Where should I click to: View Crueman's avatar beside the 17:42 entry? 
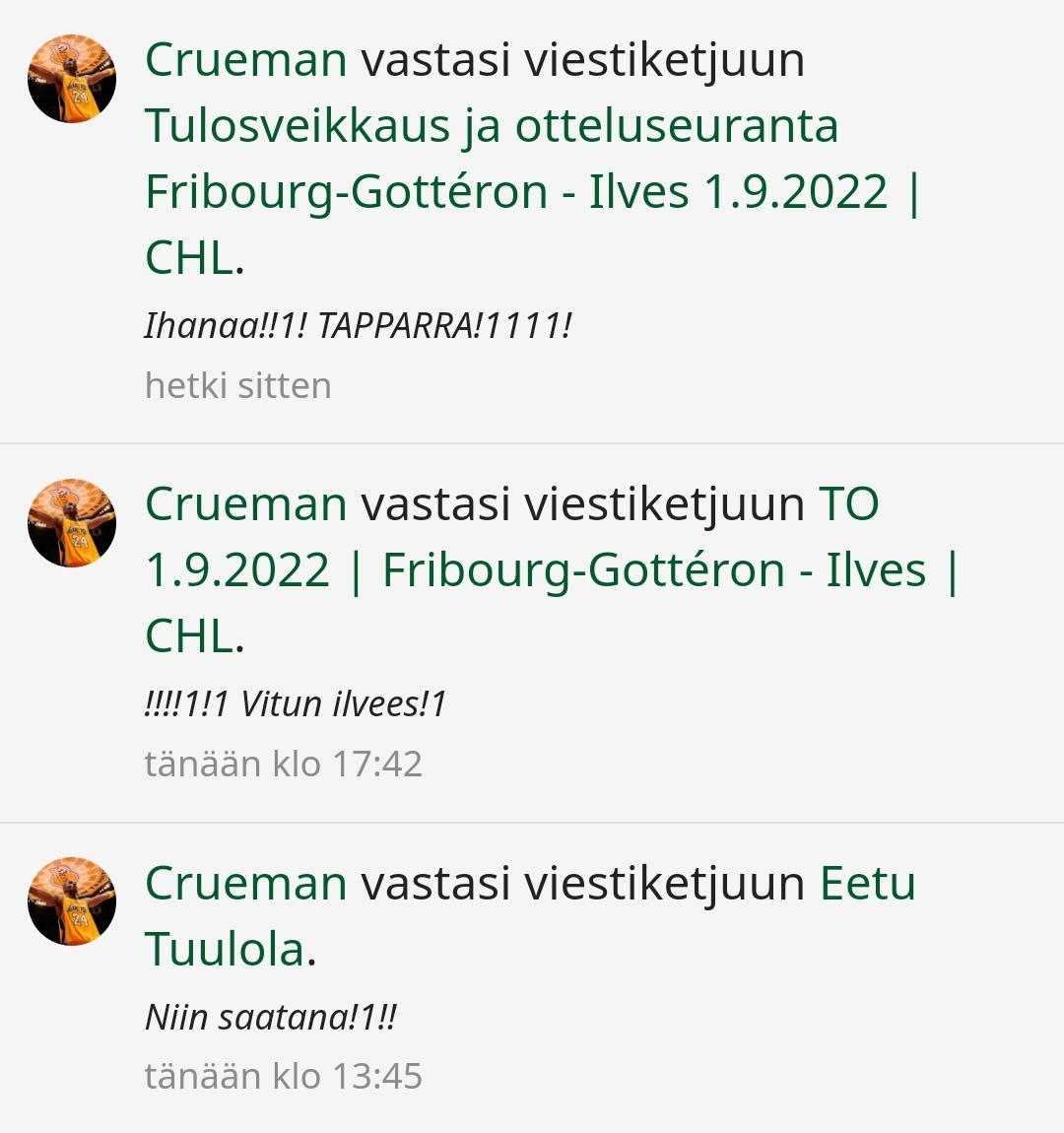(72, 523)
